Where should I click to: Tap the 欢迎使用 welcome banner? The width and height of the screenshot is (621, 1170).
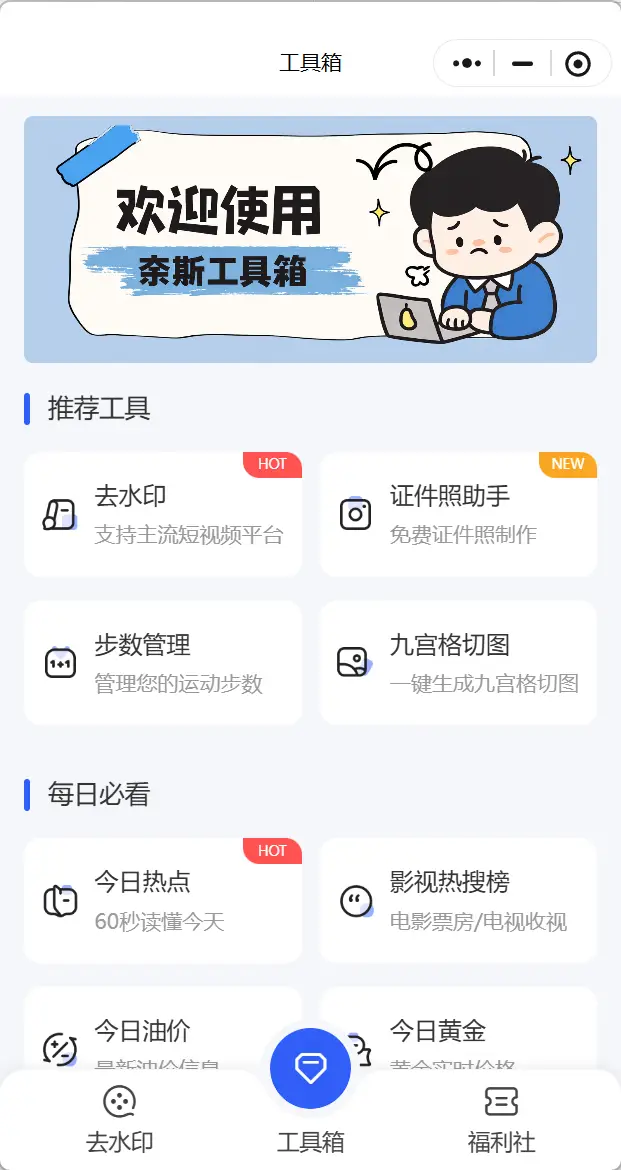(x=310, y=239)
